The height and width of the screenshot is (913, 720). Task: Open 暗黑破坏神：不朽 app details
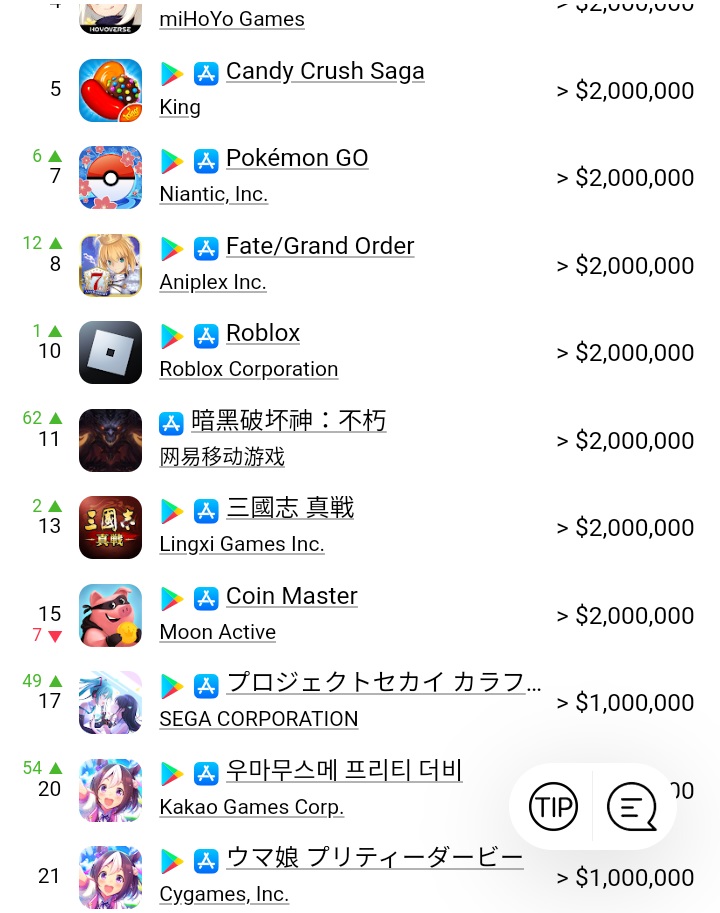289,421
